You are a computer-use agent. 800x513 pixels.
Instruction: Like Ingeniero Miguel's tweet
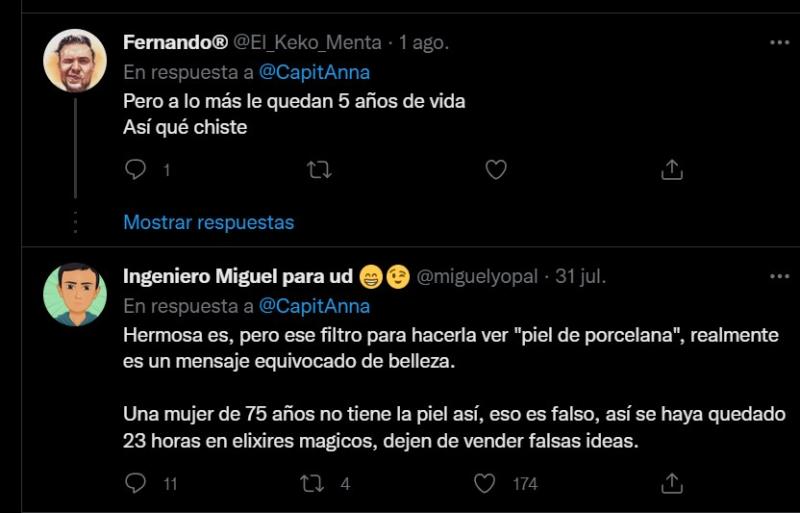click(486, 484)
